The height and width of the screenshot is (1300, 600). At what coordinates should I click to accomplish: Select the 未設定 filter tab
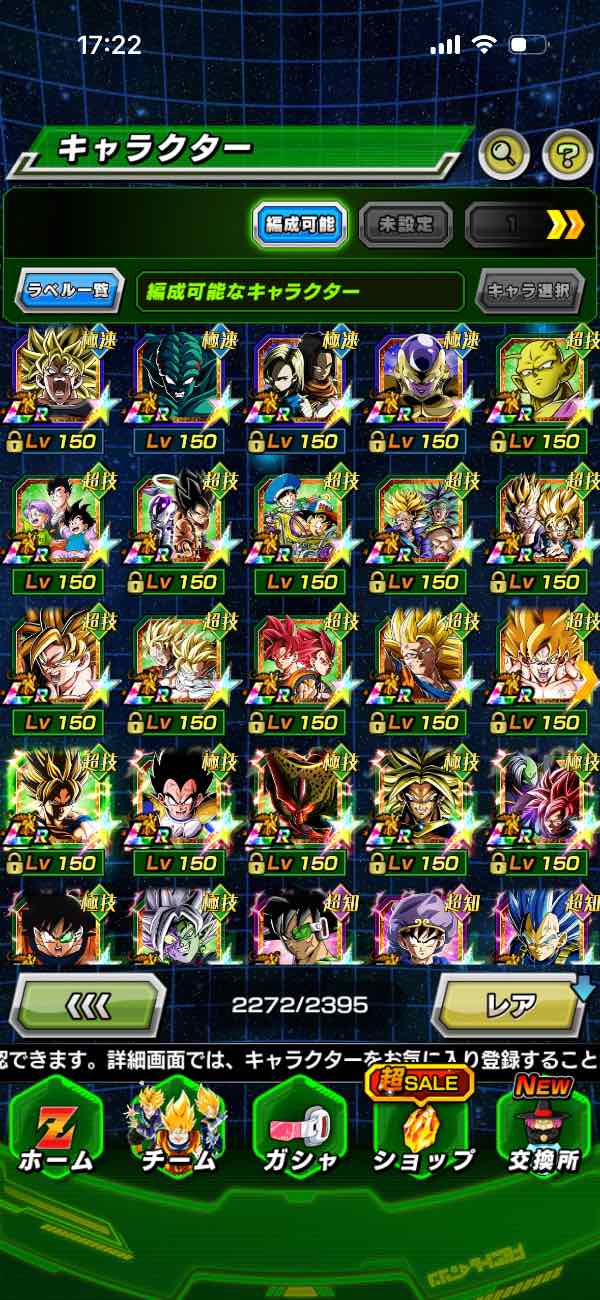coord(404,225)
